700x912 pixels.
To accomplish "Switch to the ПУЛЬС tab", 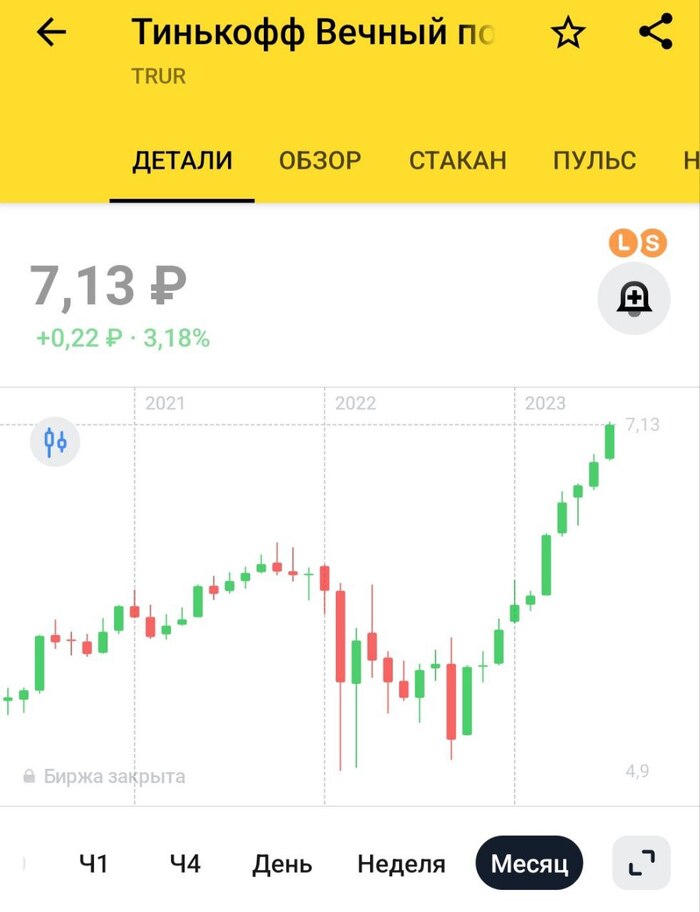I will pos(594,160).
